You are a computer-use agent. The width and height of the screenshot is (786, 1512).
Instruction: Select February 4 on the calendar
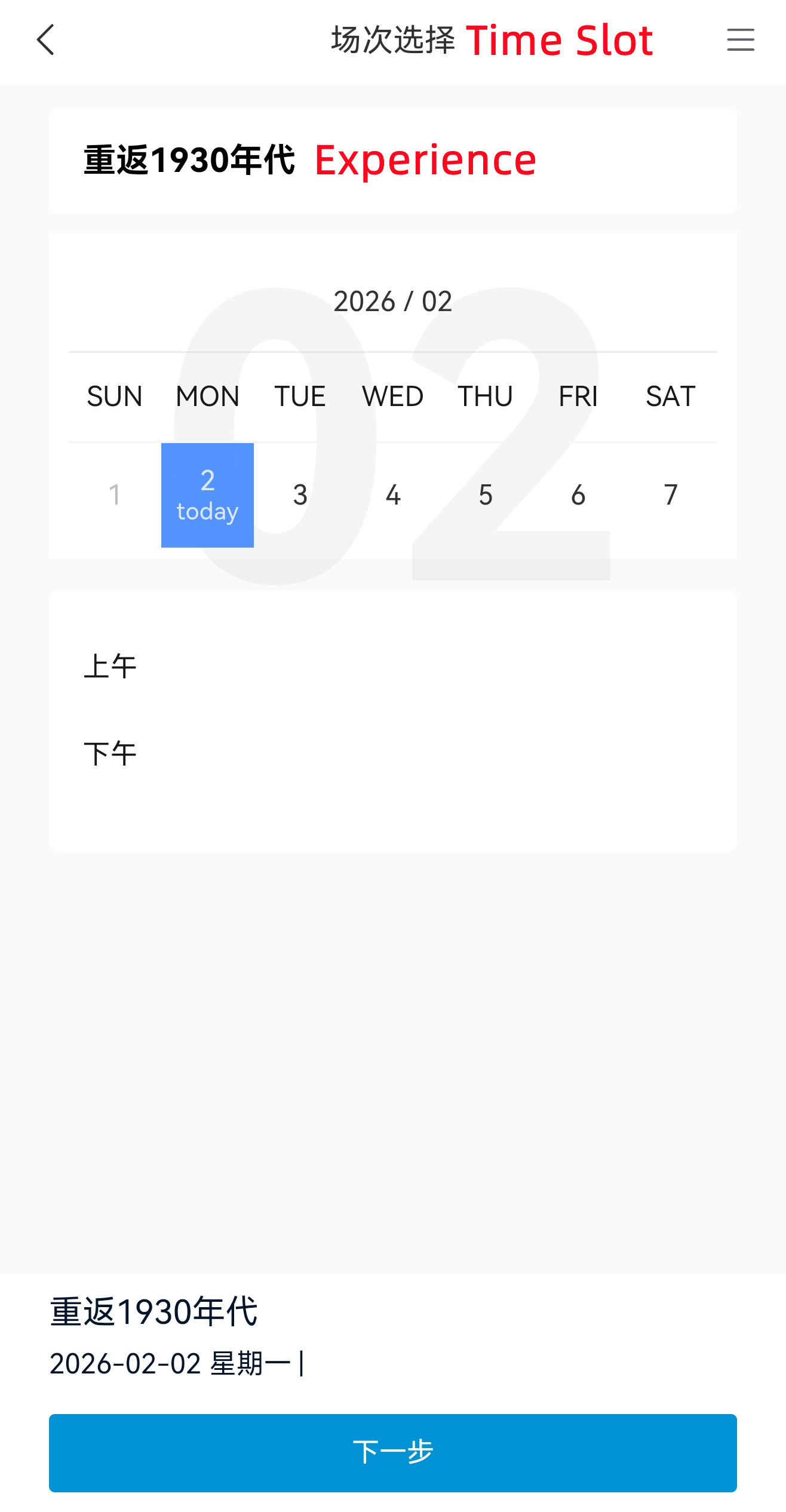pyautogui.click(x=392, y=494)
